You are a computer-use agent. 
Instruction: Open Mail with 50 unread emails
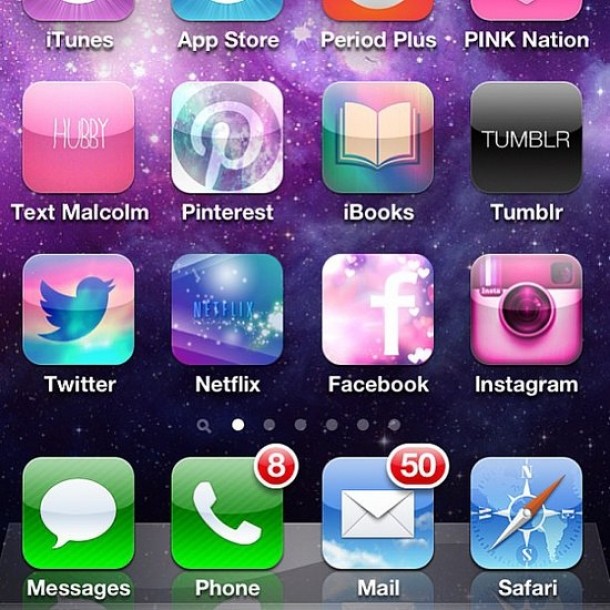coord(378,513)
